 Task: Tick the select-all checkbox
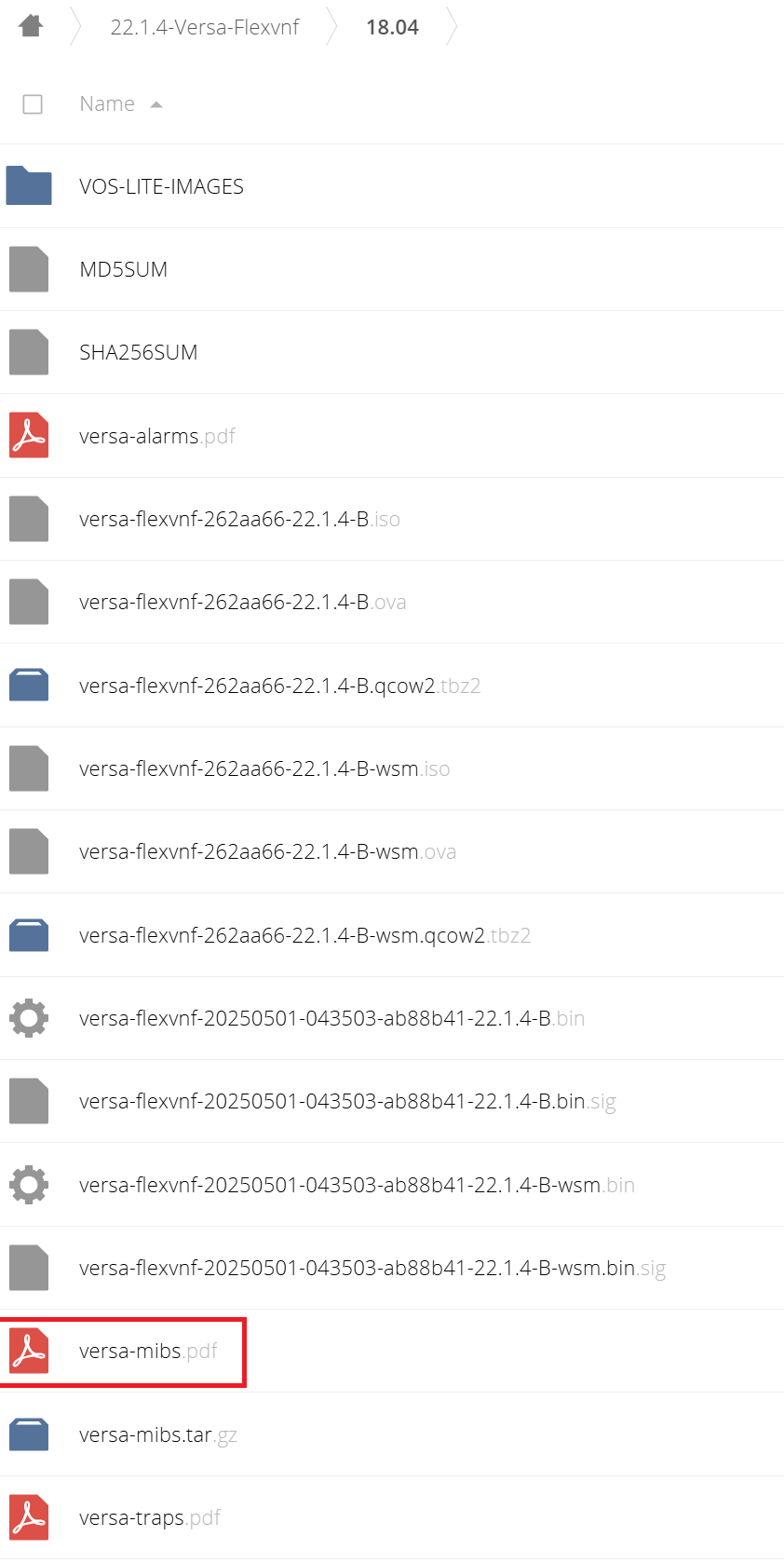pos(33,103)
